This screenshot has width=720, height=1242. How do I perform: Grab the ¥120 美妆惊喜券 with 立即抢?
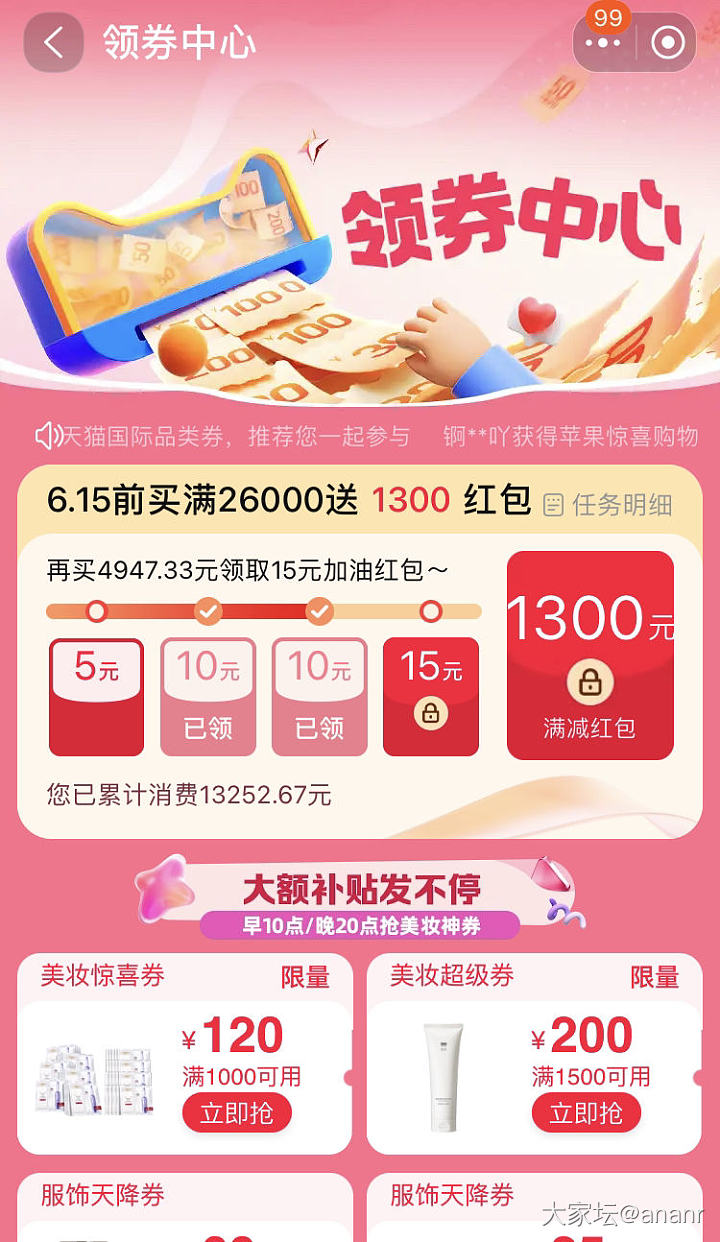(x=236, y=1113)
